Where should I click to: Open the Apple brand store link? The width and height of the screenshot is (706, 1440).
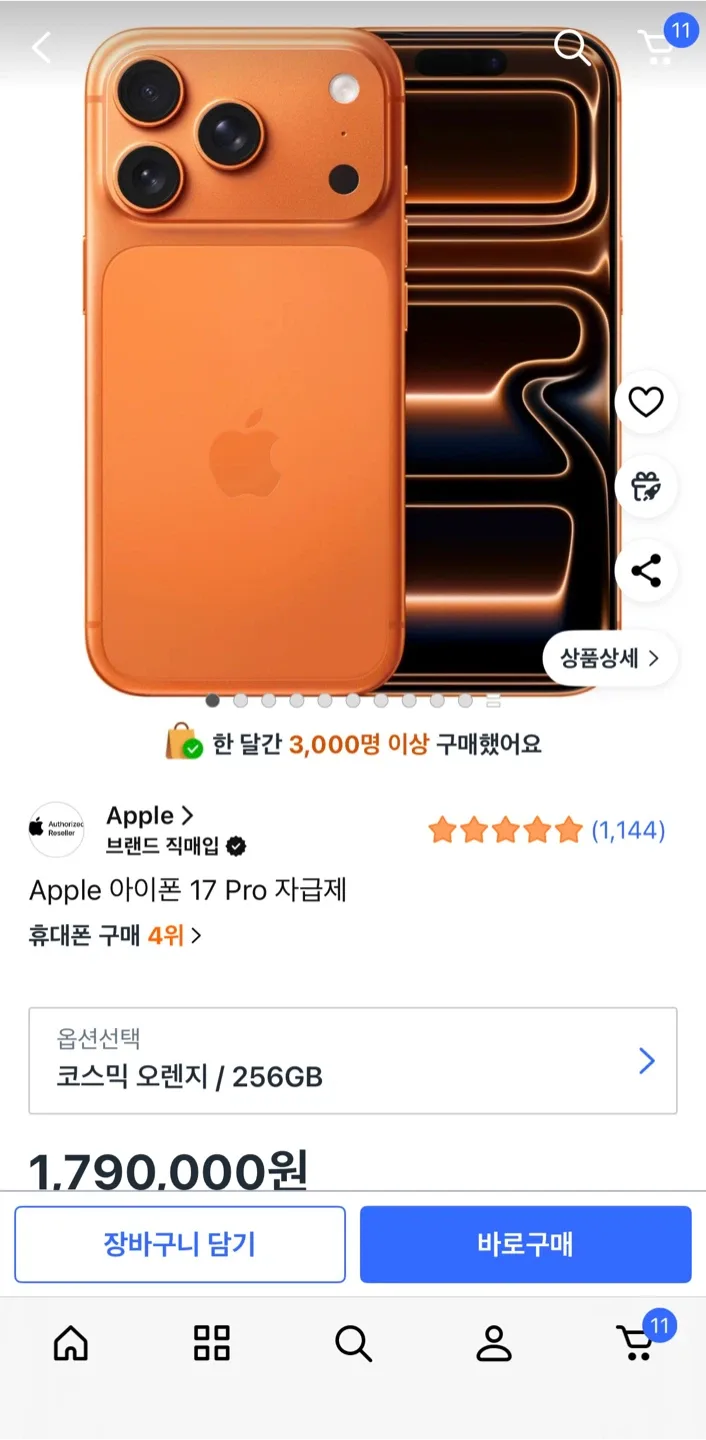coord(150,816)
